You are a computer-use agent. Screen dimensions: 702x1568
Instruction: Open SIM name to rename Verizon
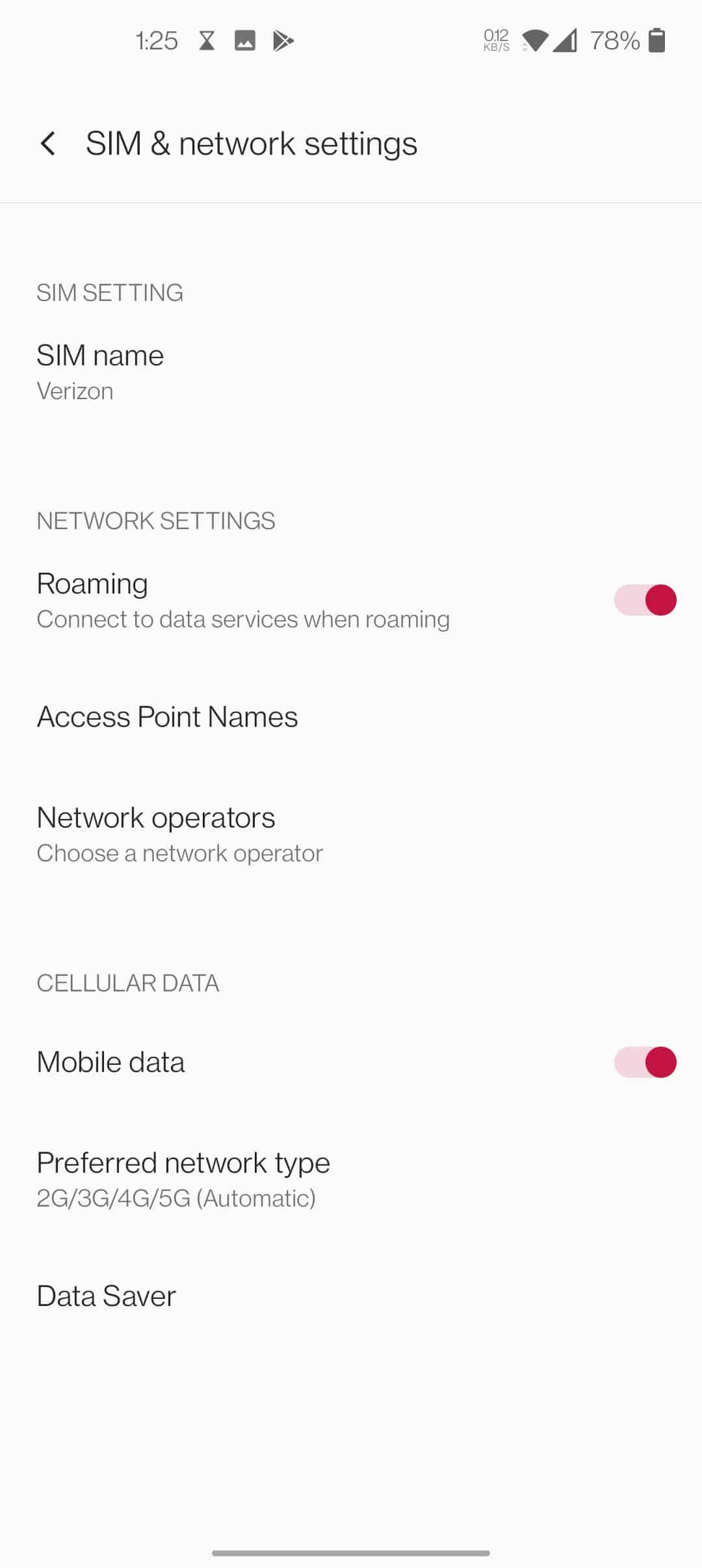pyautogui.click(x=100, y=371)
